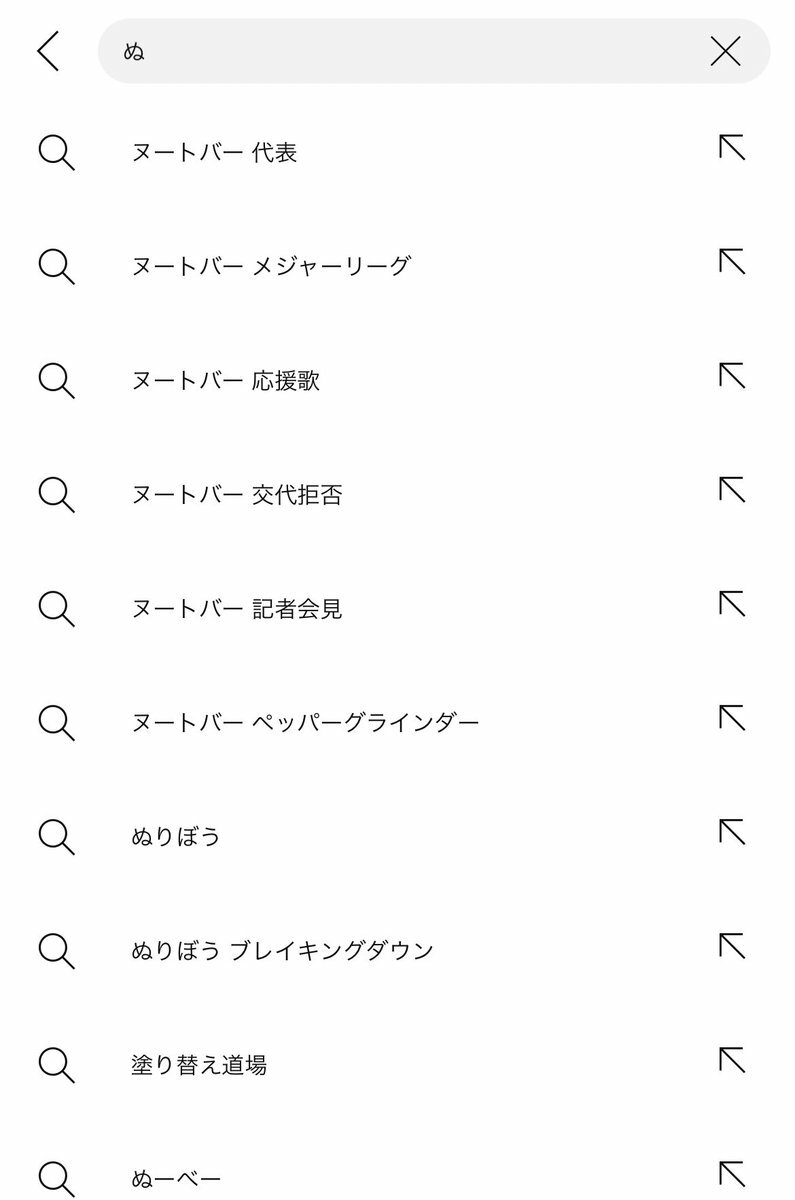The width and height of the screenshot is (795, 1200).
Task: Open the ヌートバー 応援歌 suggestion
Action: [225, 381]
